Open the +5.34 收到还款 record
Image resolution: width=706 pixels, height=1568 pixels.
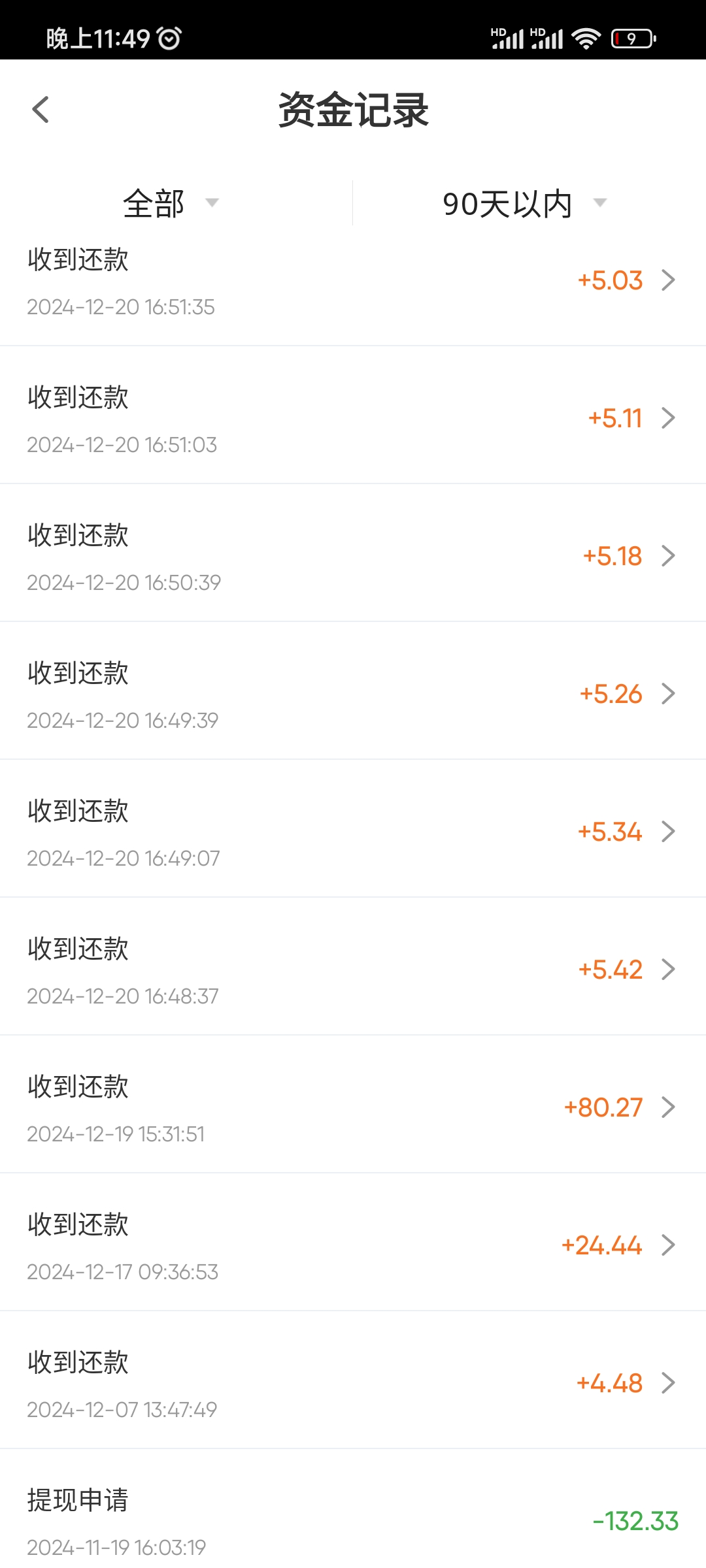pos(353,832)
